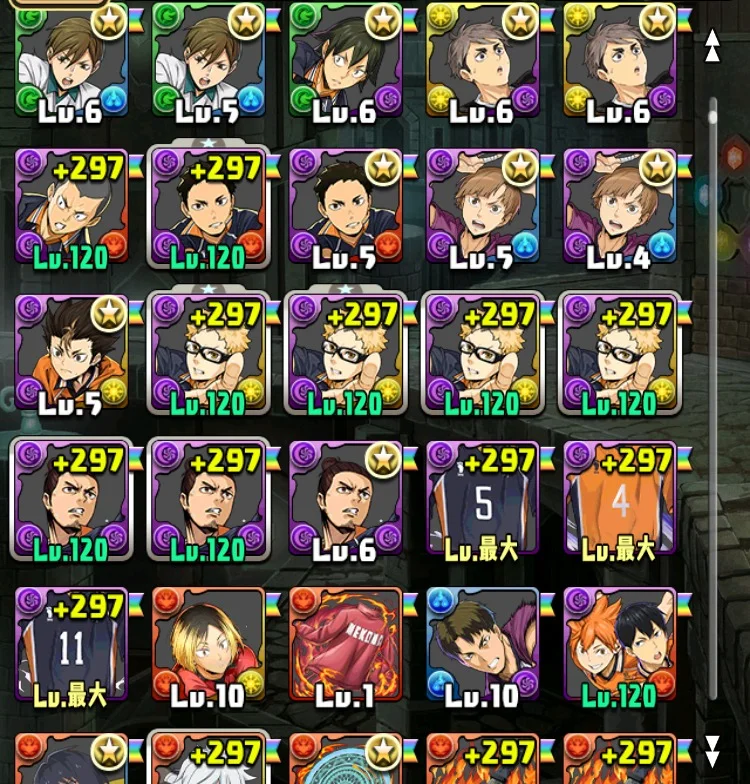Select the number 5 jersey card
The width and height of the screenshot is (750, 784).
click(482, 498)
